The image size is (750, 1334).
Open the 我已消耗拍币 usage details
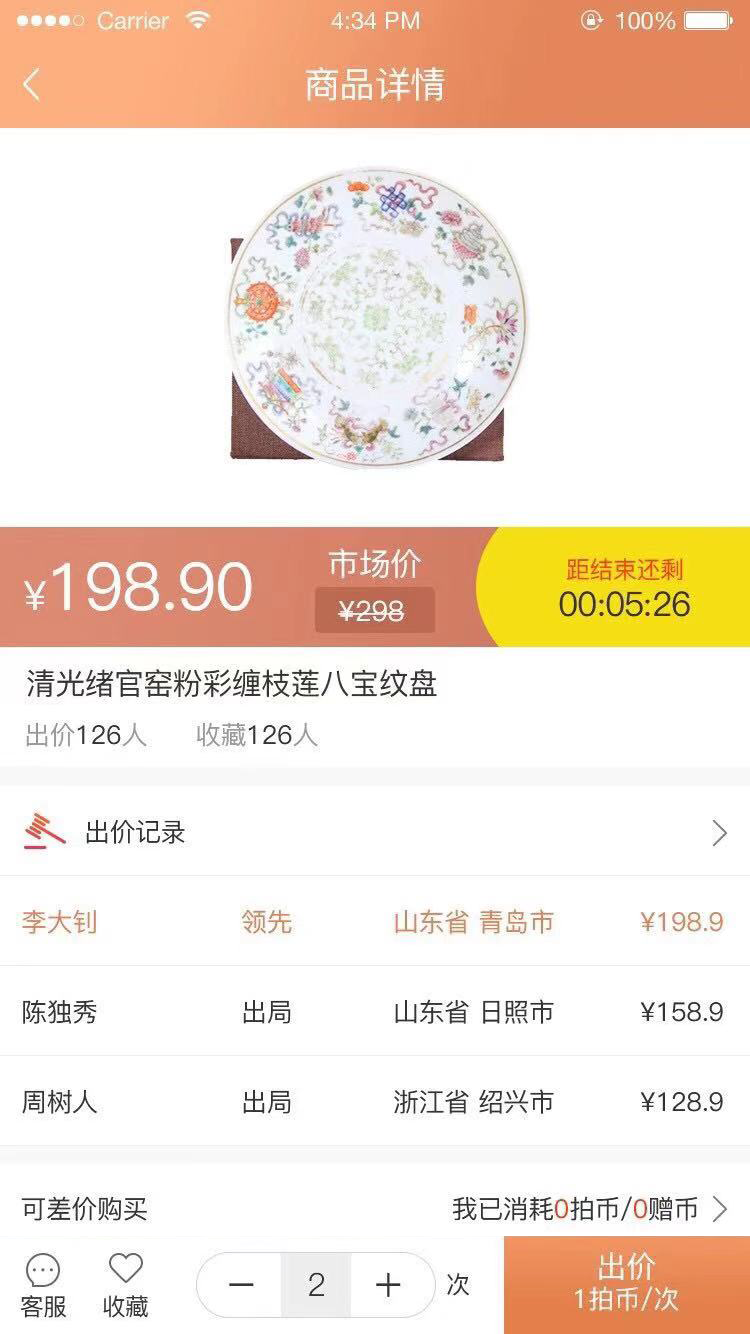click(x=590, y=1209)
